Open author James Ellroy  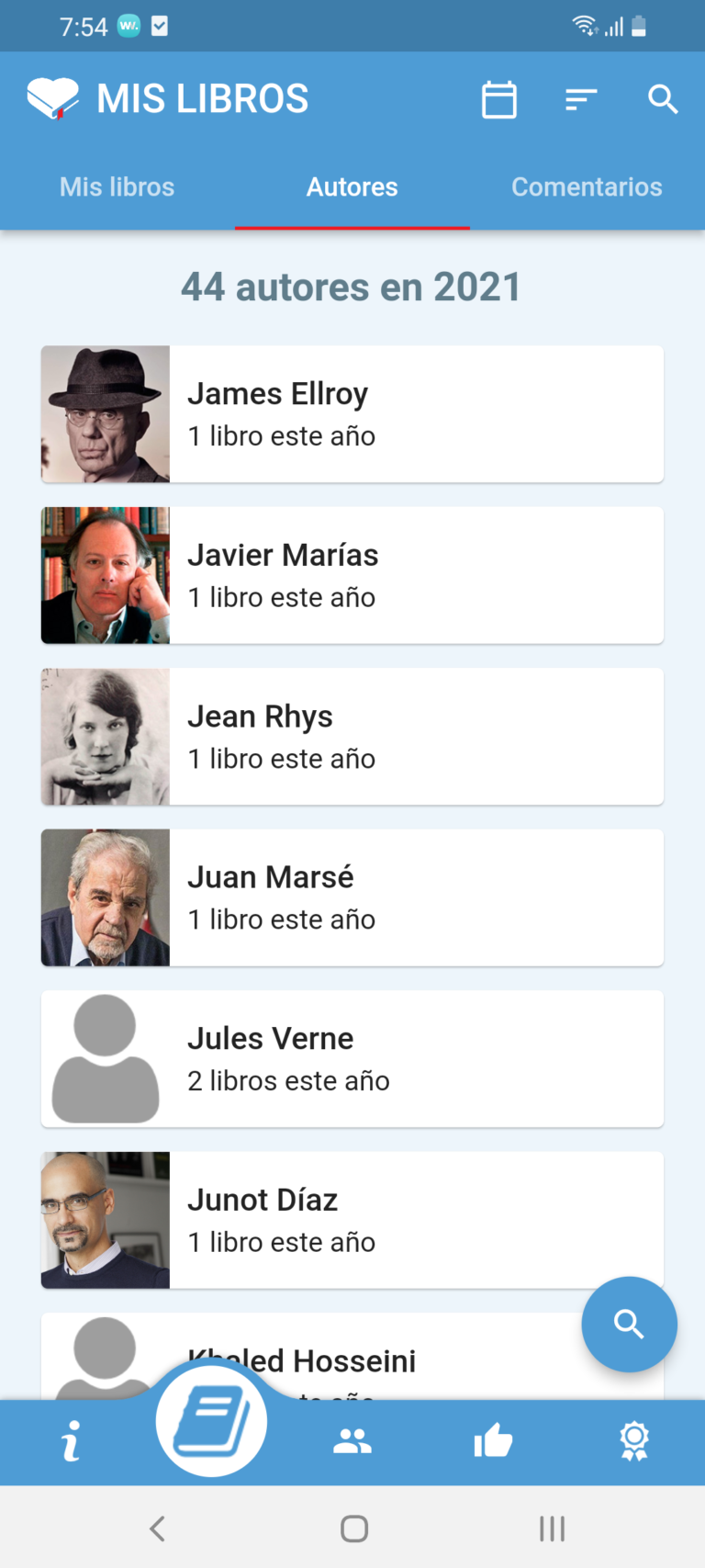pos(352,414)
